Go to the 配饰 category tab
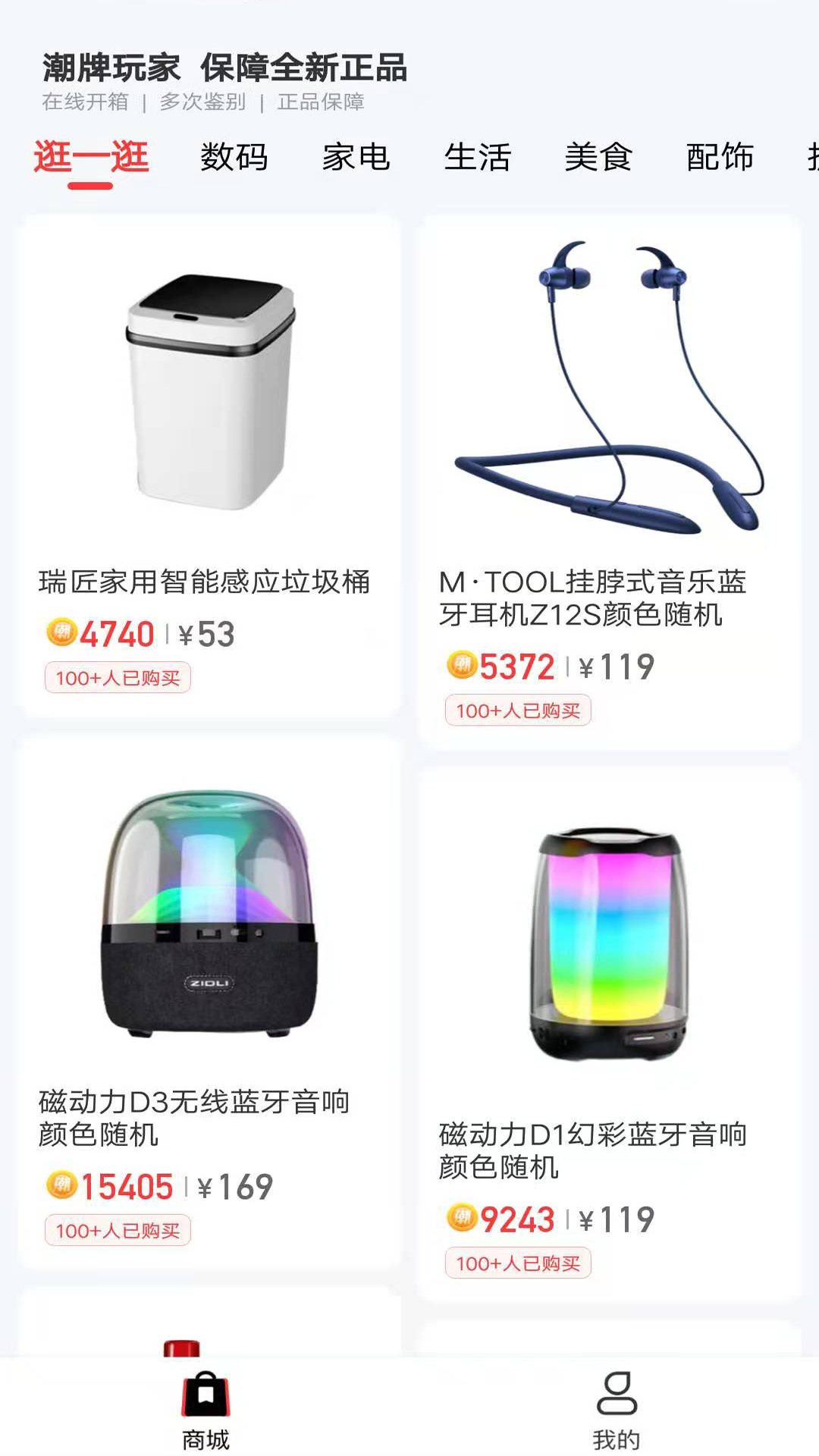This screenshot has width=819, height=1456. click(720, 158)
